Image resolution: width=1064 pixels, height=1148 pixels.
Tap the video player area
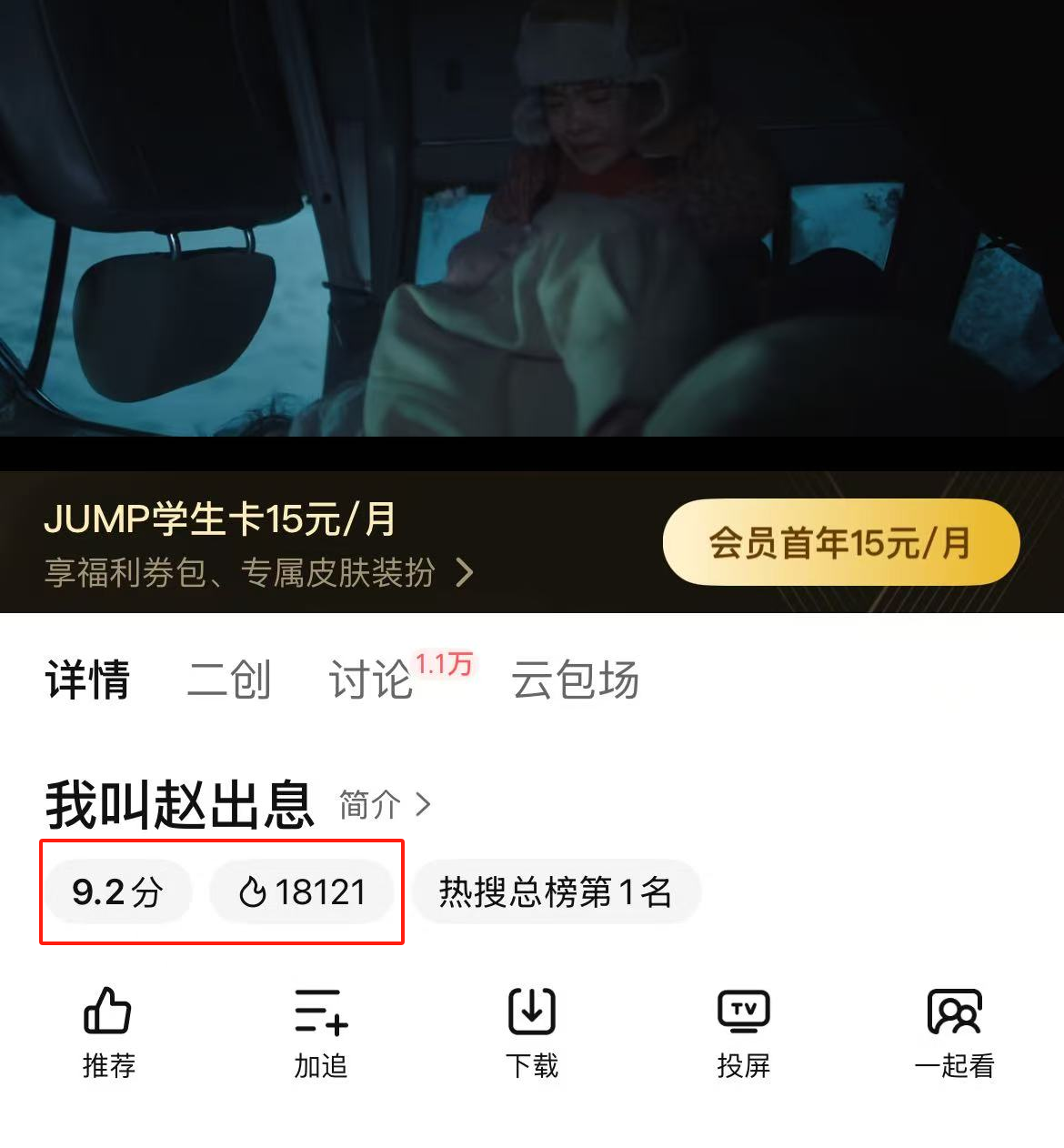[532, 218]
